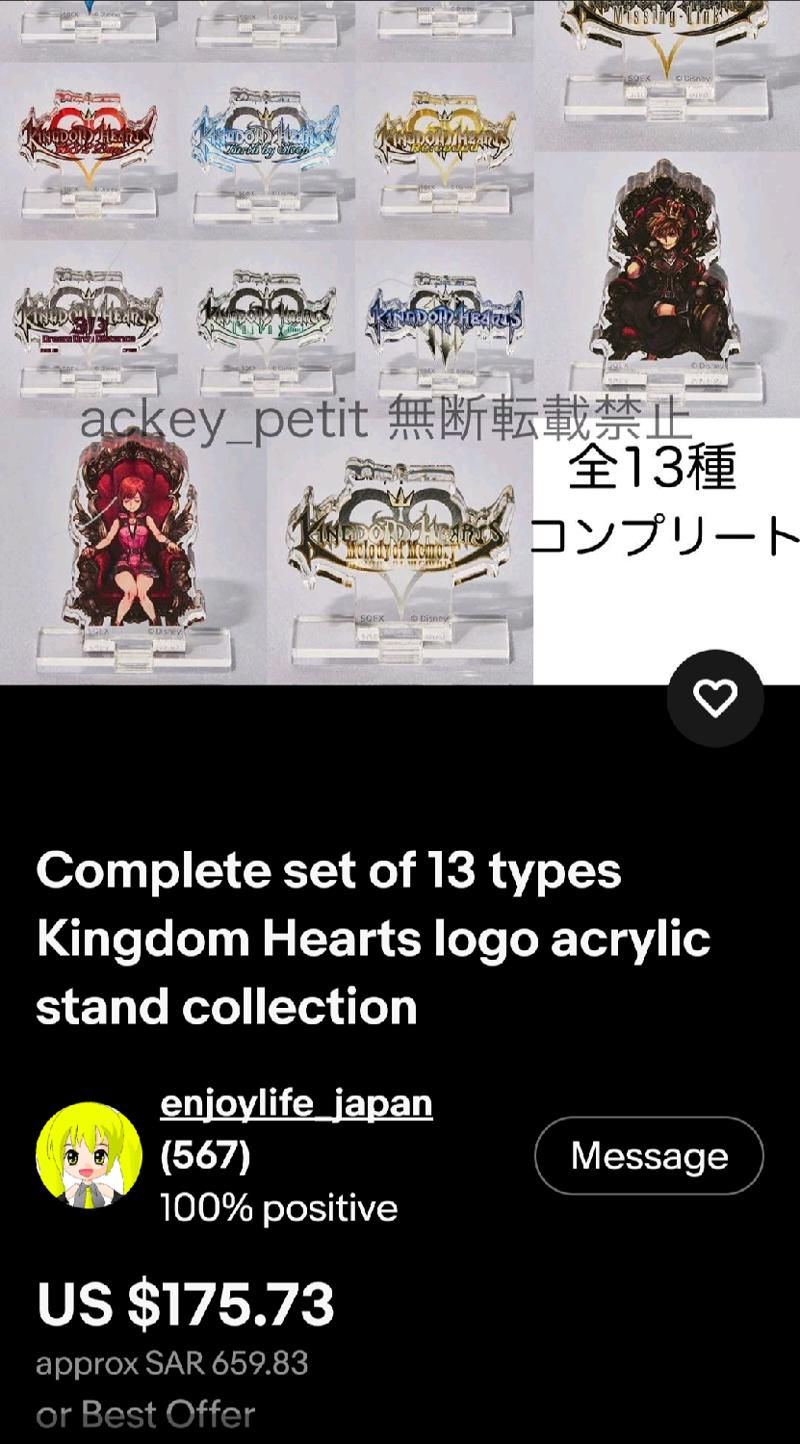Screen dimensions: 800x1444
Task: Open the Kingdom Hearts acrylic stand product photo
Action: coord(400,342)
